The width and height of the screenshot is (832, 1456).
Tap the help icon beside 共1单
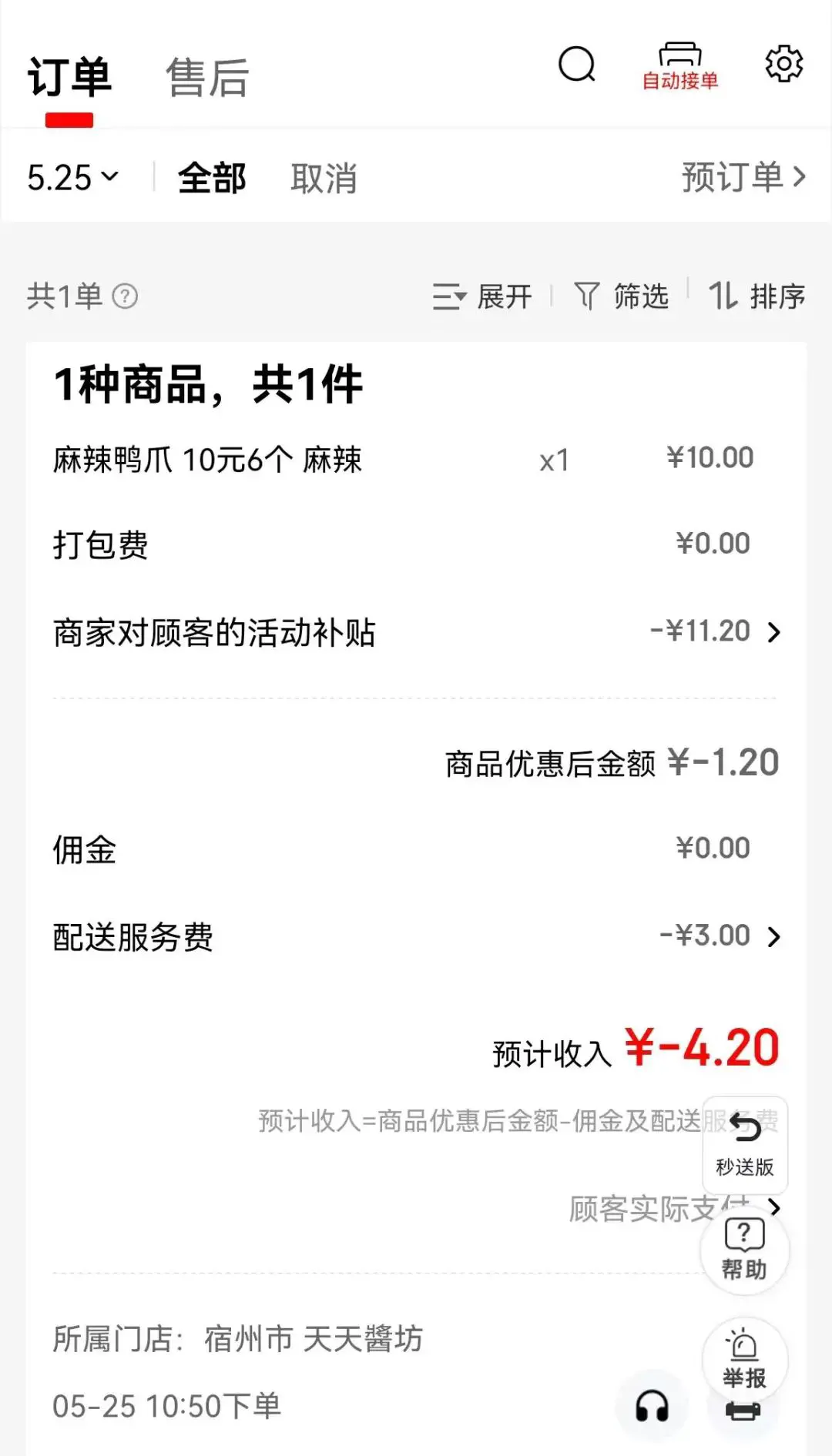(125, 296)
